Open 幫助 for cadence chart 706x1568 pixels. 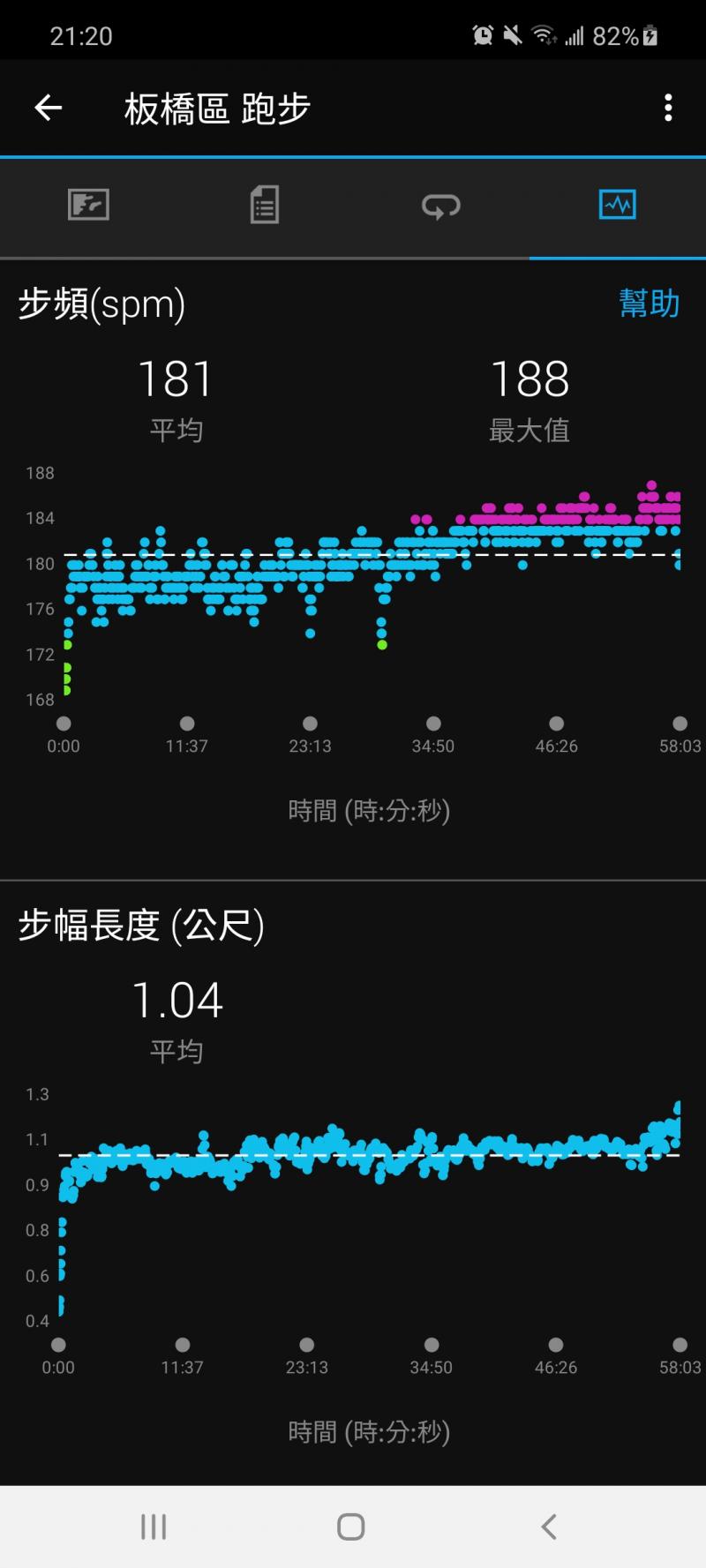click(x=649, y=304)
